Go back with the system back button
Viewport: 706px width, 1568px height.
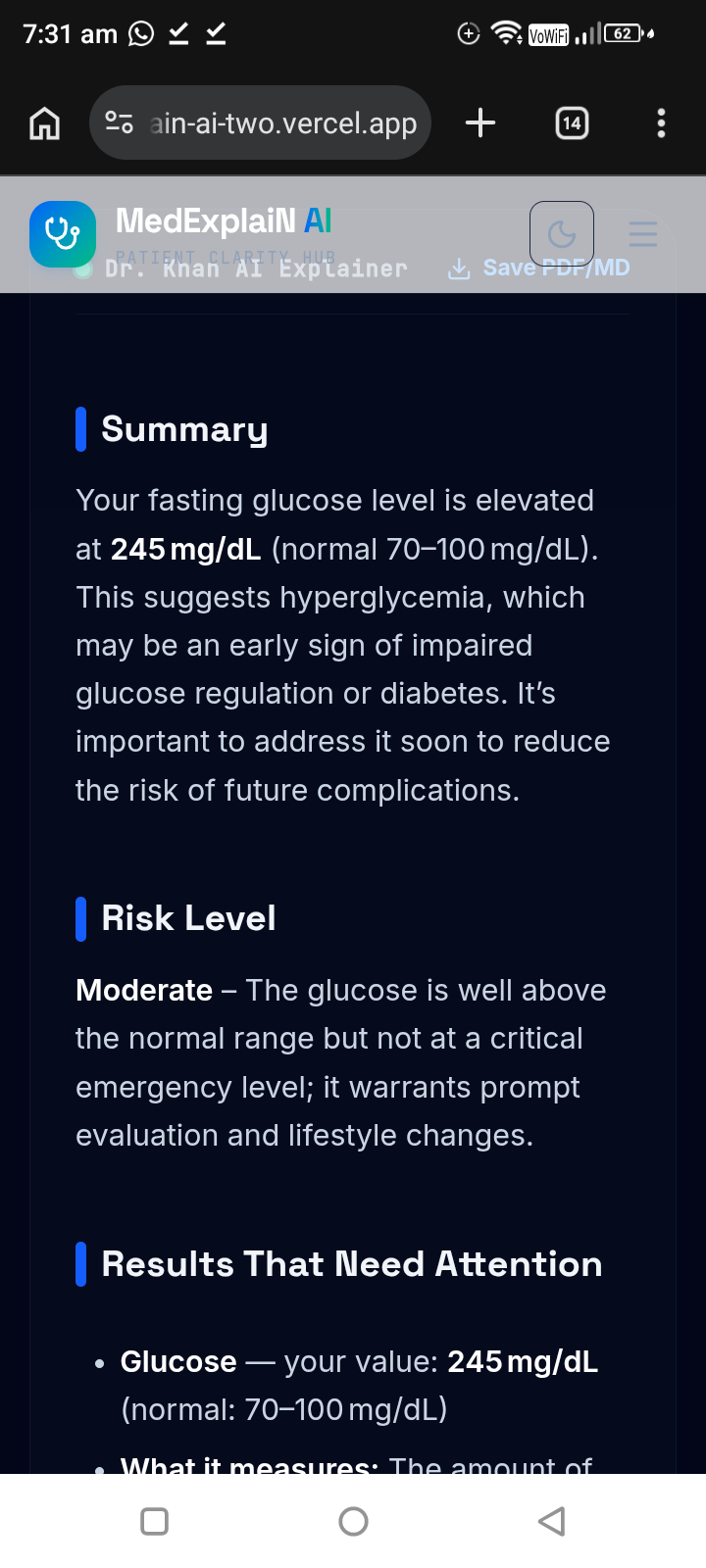552,1521
